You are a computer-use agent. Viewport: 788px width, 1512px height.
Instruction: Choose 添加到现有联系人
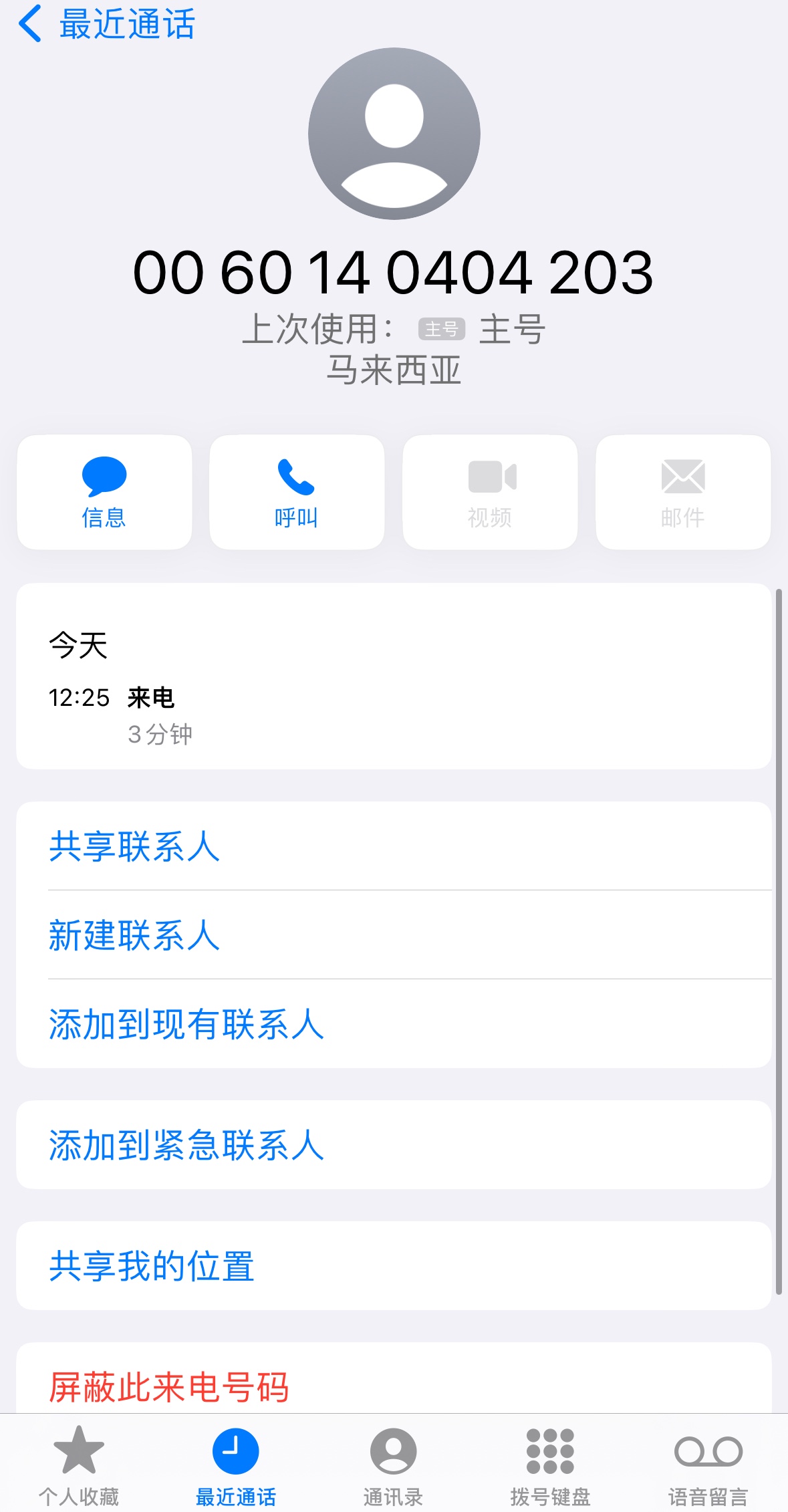click(x=186, y=1024)
